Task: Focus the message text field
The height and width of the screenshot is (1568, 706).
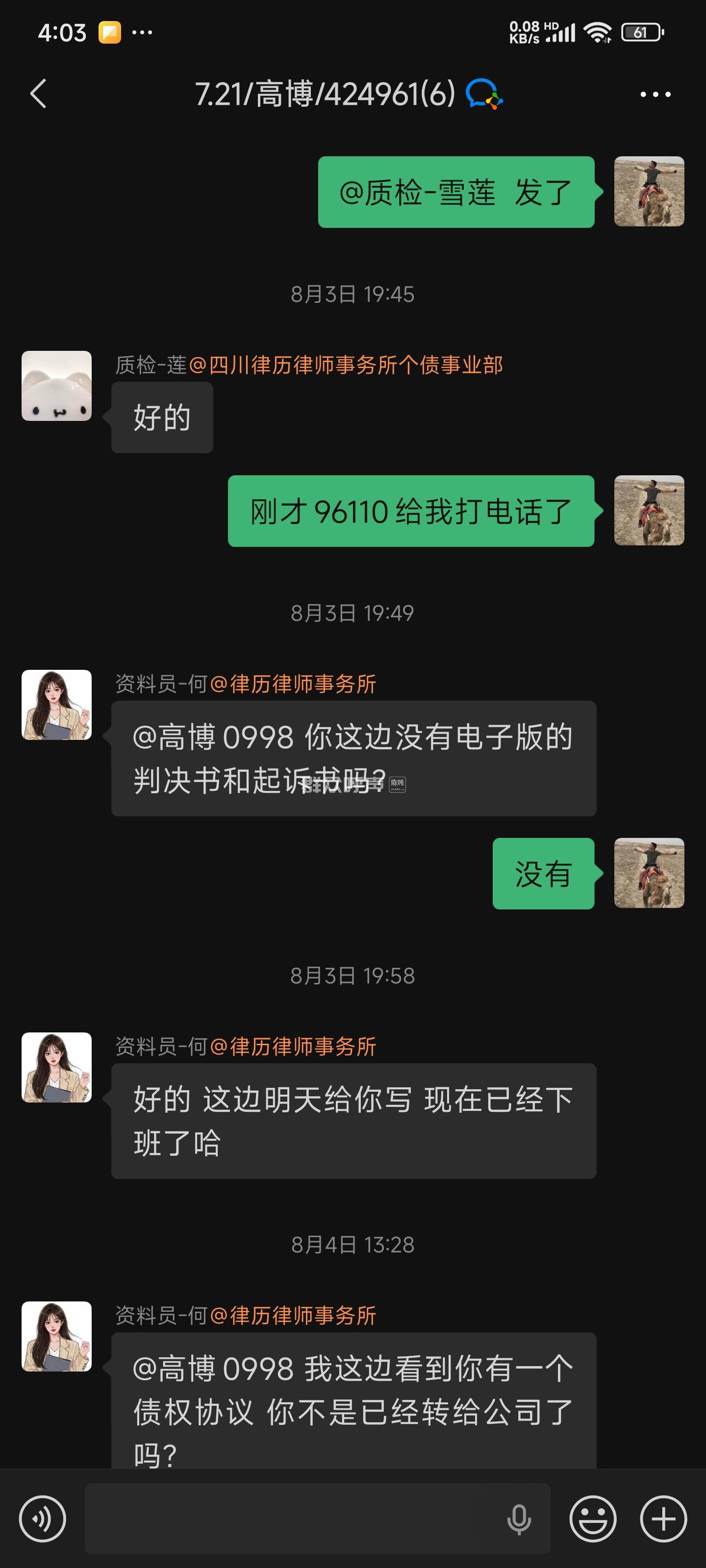Action: pos(292,1519)
